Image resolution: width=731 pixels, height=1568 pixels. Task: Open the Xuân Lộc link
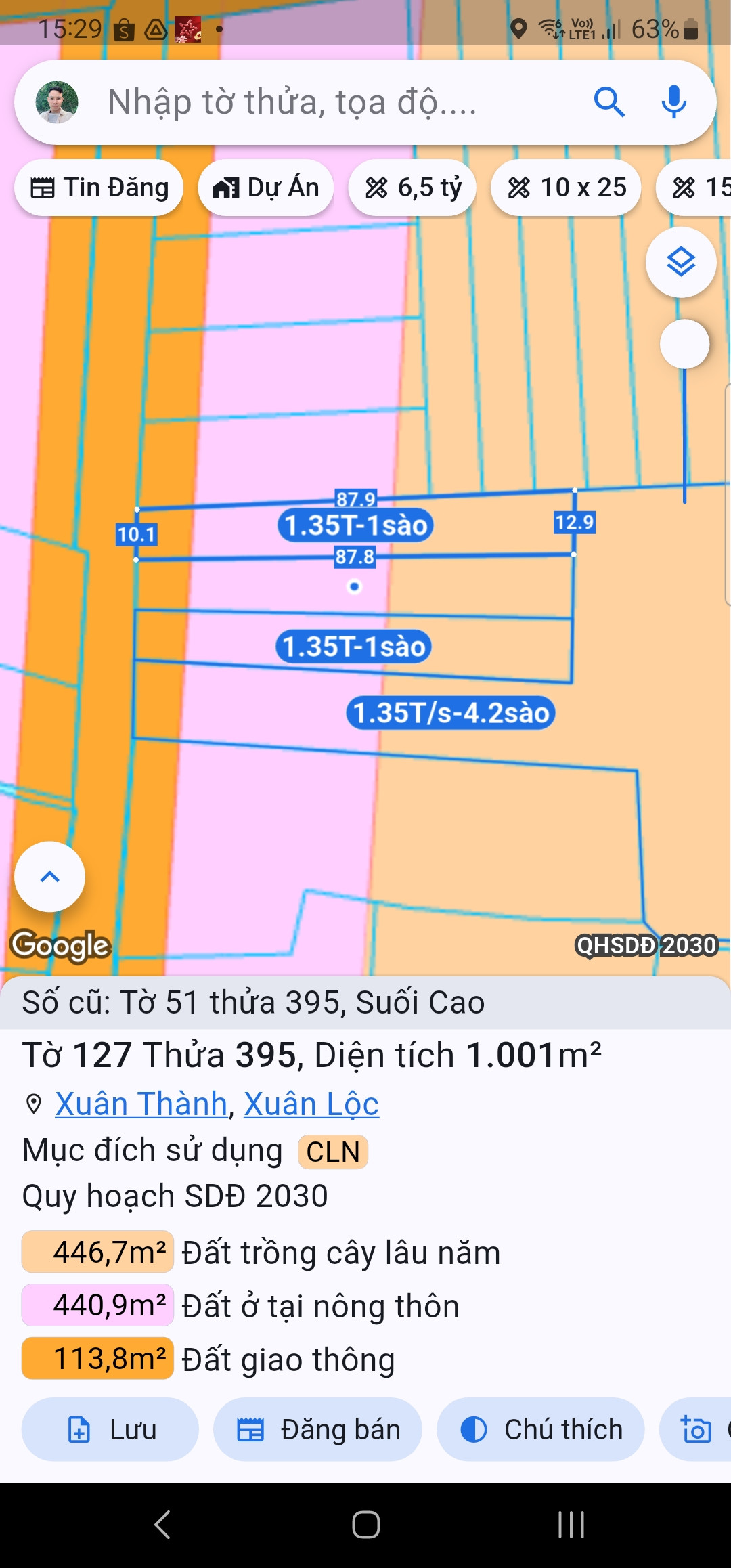pyautogui.click(x=311, y=1104)
